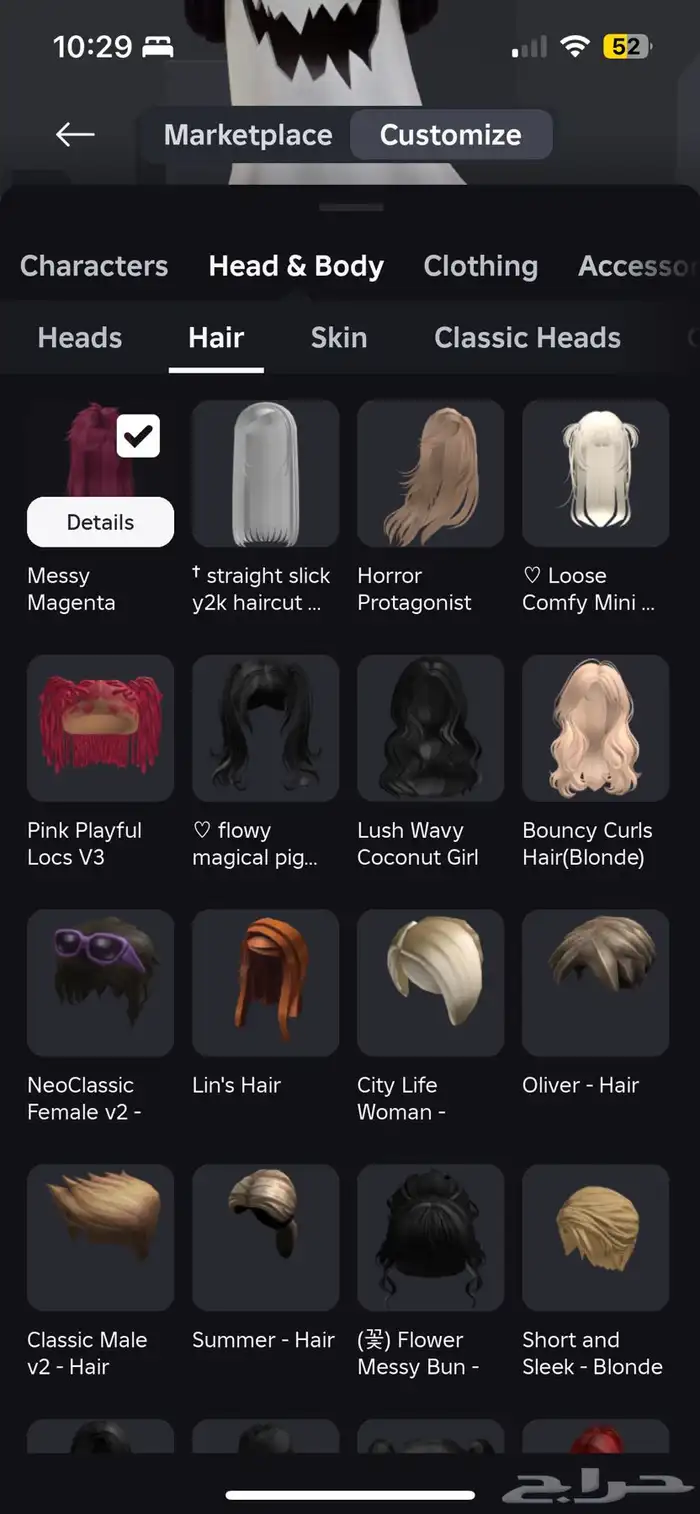The height and width of the screenshot is (1514, 700).
Task: Open the Classic Heads sub-tab
Action: click(527, 338)
